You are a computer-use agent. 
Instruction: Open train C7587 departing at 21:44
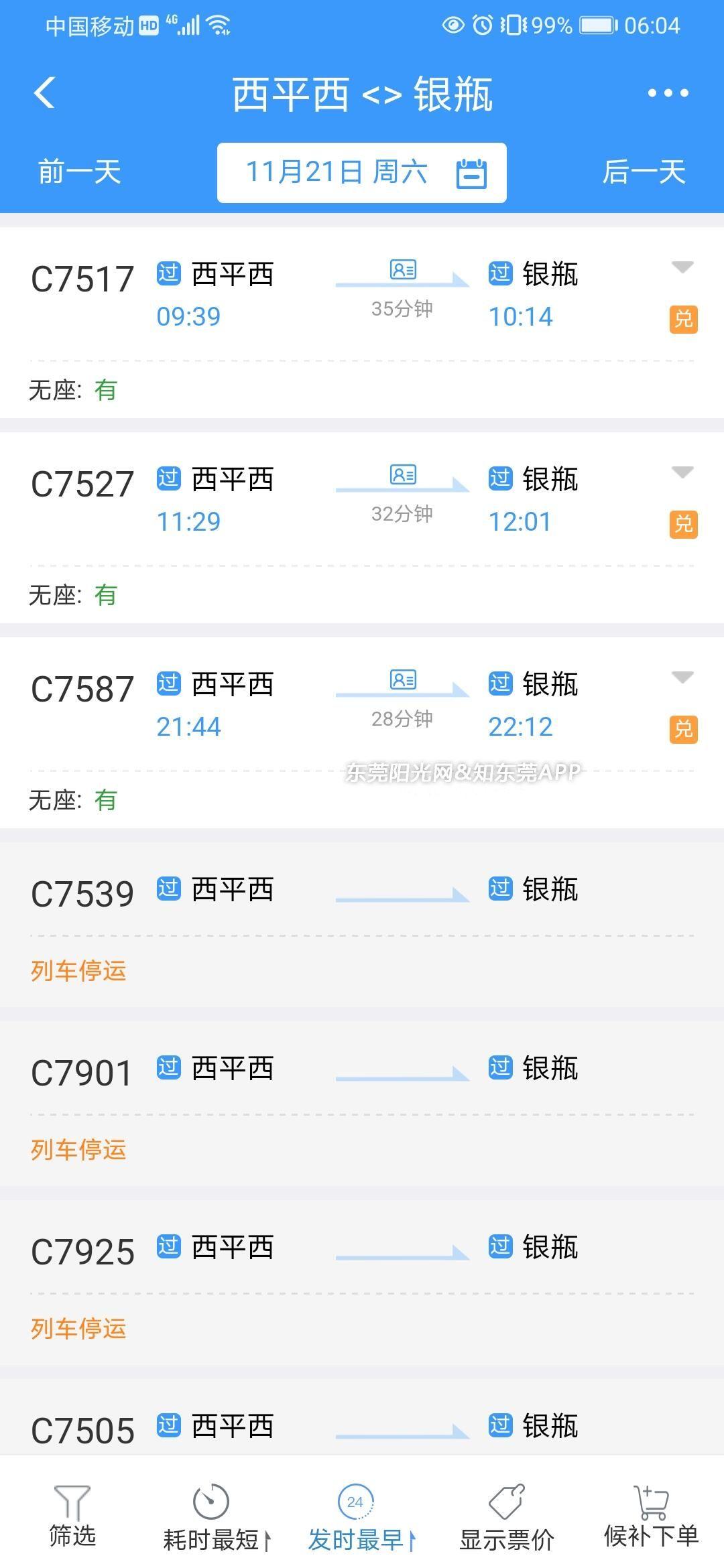(83, 690)
